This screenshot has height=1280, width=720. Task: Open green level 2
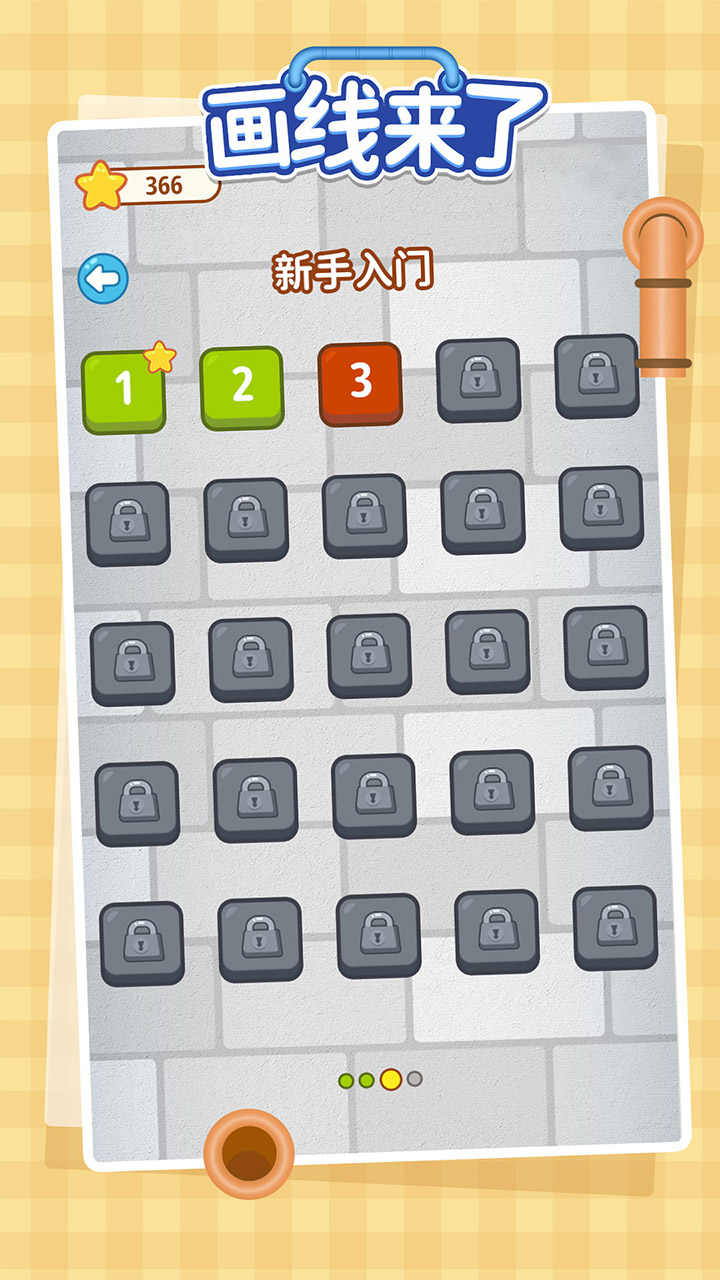[x=242, y=387]
